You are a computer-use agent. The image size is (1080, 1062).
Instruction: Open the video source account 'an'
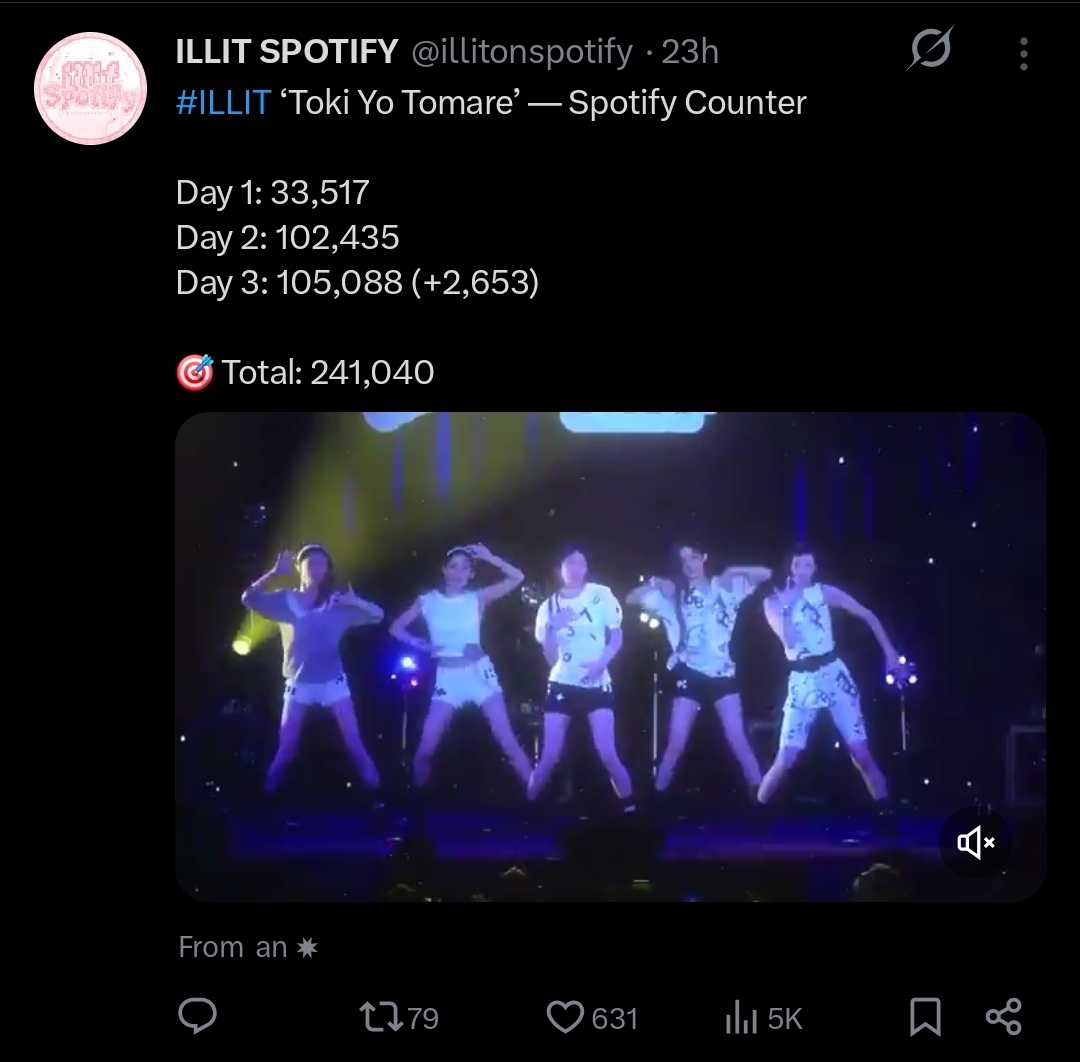pos(270,947)
